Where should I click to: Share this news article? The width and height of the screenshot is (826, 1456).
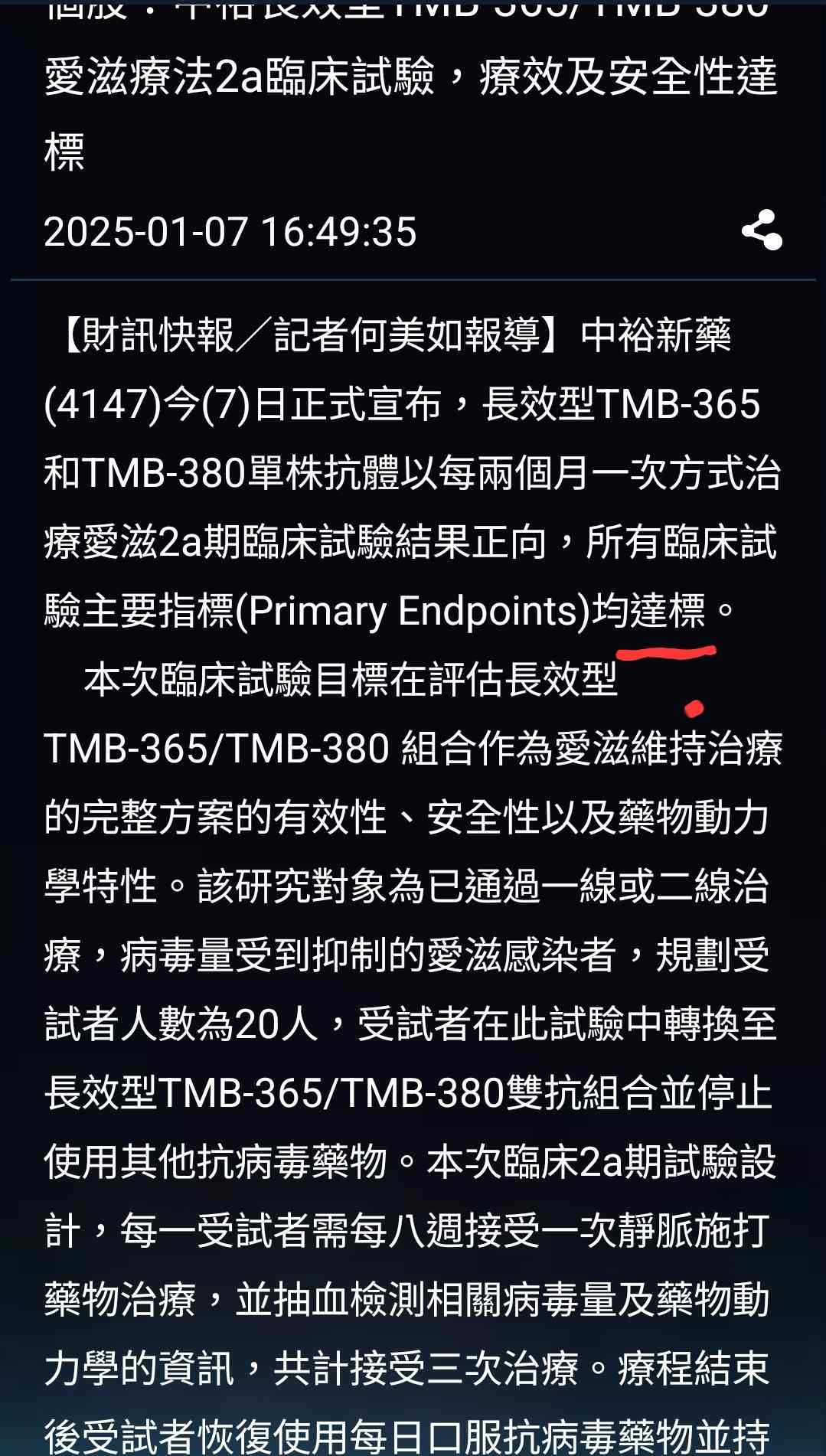point(762,230)
